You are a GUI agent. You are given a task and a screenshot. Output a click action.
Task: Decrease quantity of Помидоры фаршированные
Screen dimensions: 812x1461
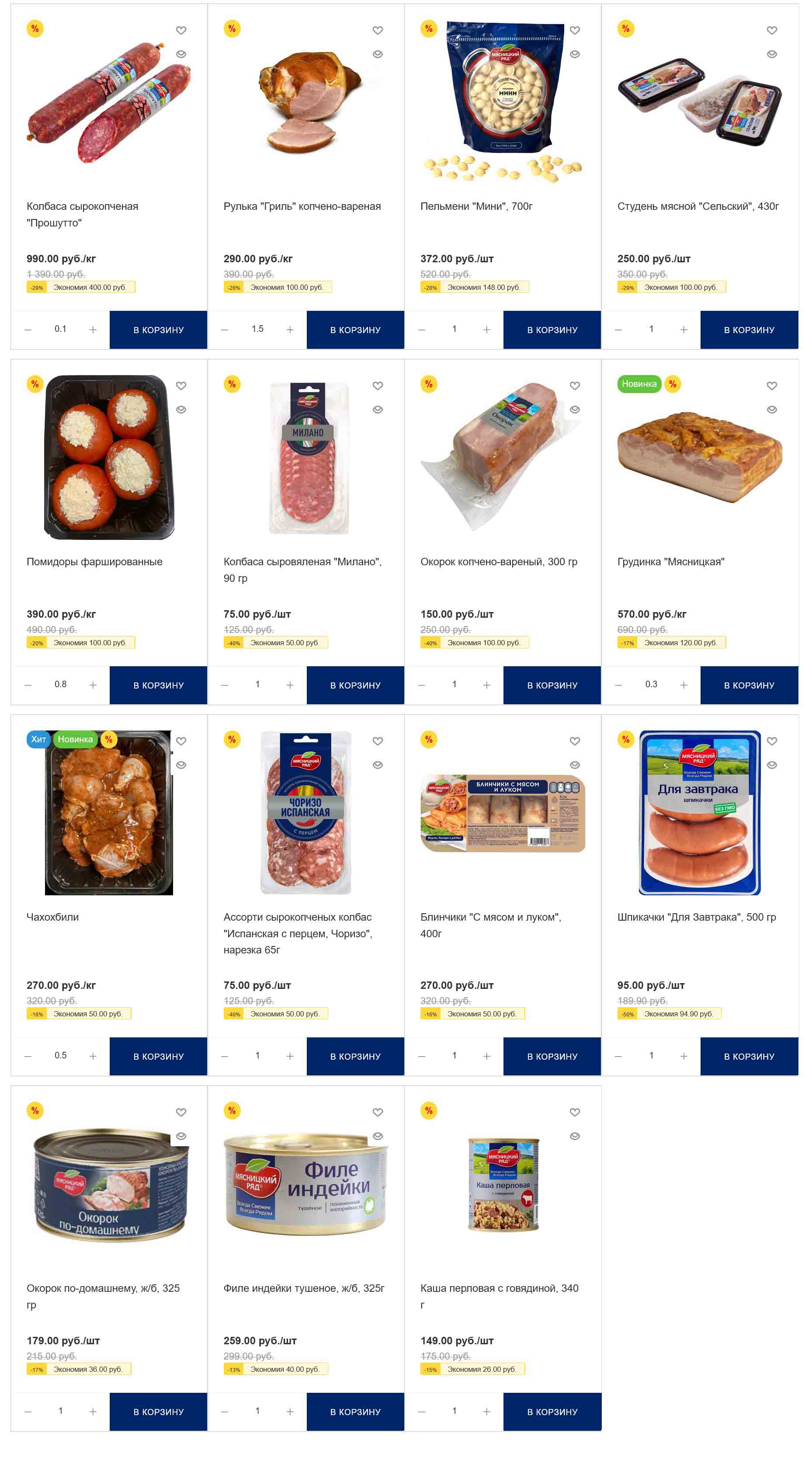point(28,685)
